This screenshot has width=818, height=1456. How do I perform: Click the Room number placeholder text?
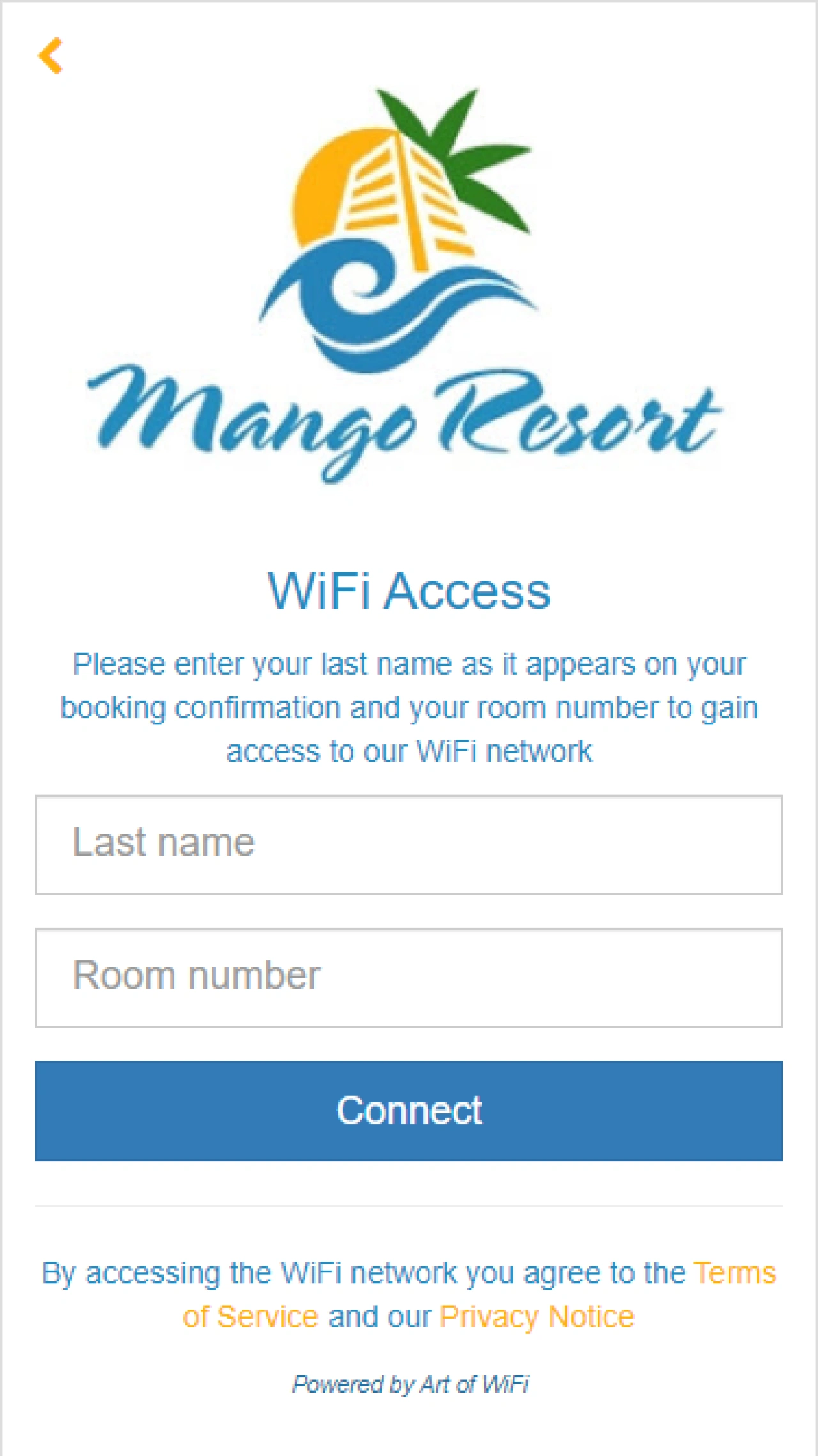click(197, 975)
